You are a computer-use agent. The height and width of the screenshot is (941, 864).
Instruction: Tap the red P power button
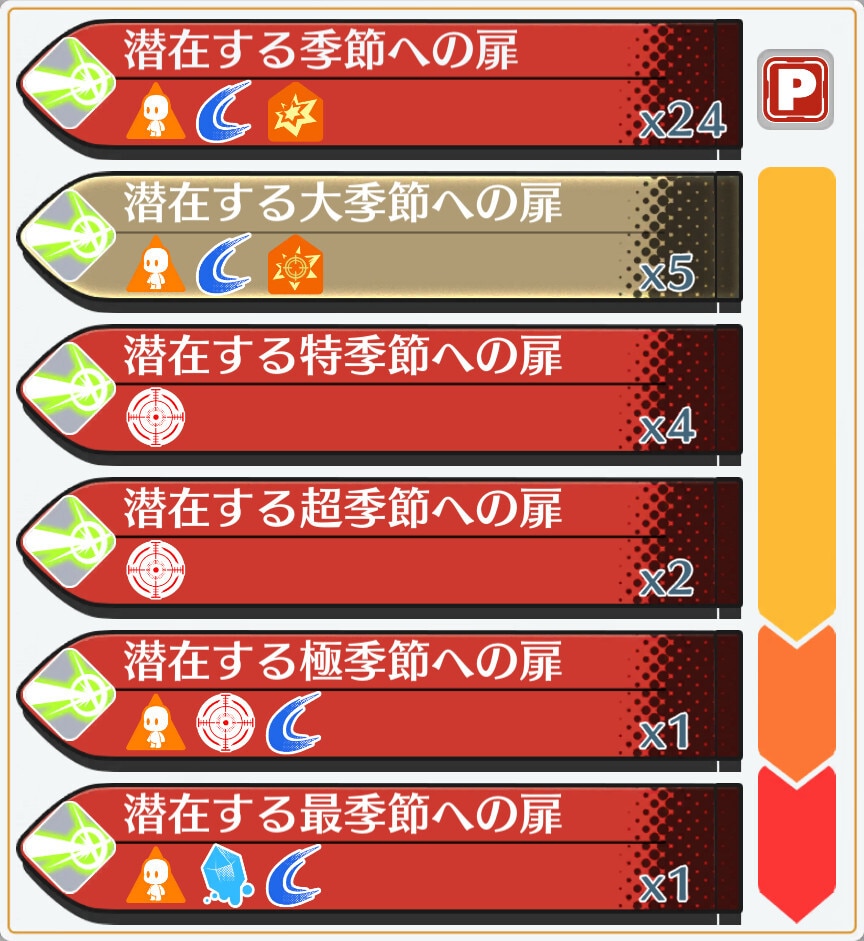point(795,89)
